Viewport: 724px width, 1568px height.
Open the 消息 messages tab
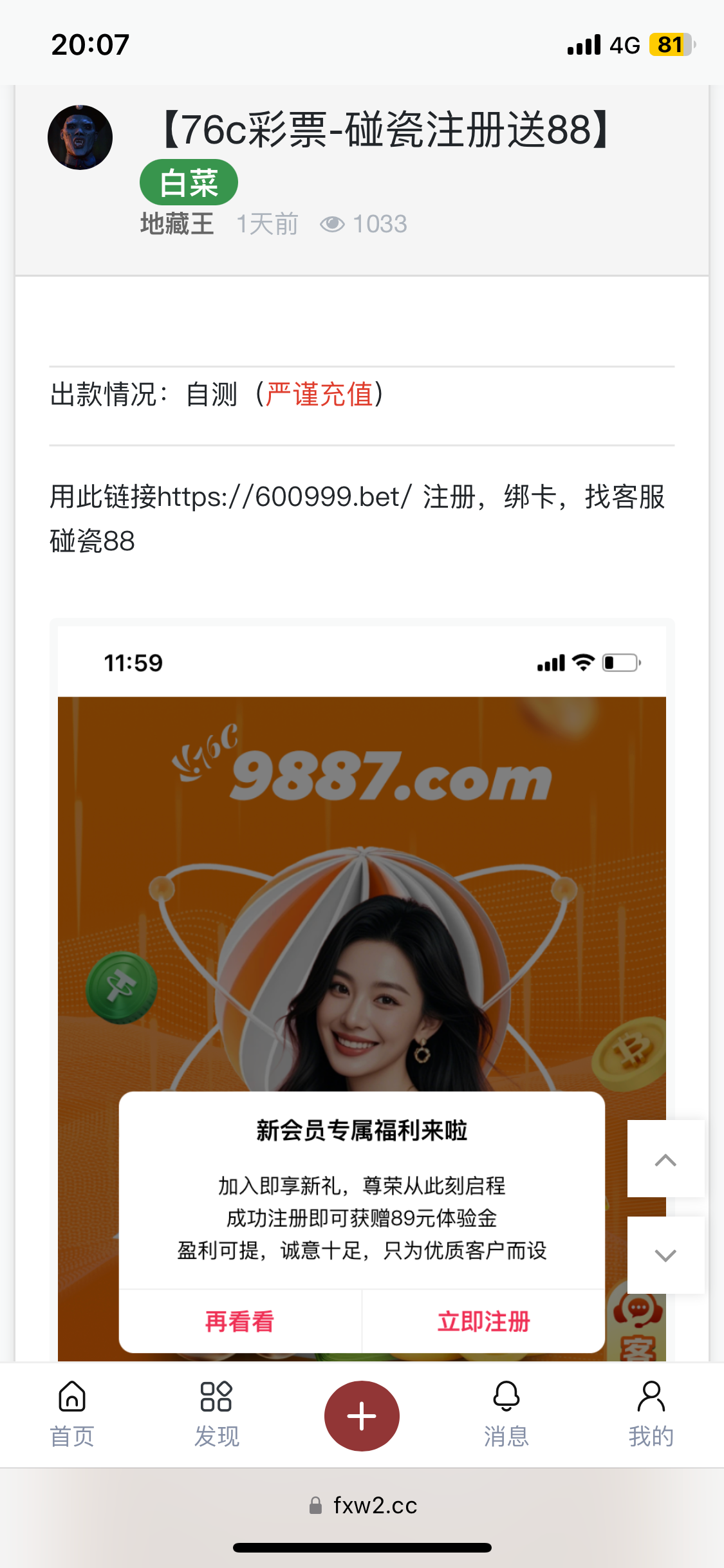pos(506,1414)
